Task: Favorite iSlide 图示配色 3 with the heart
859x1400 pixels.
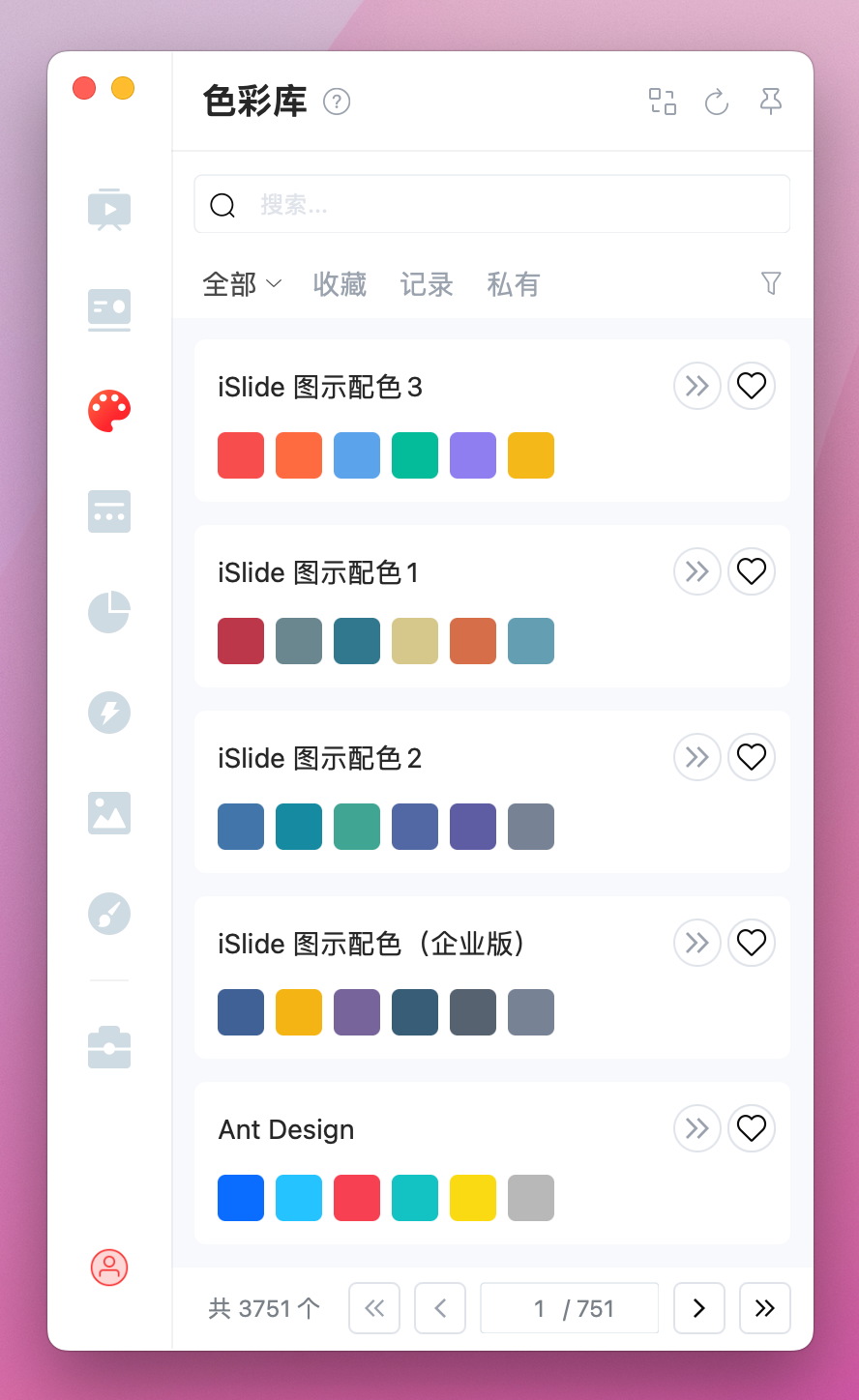Action: point(752,387)
